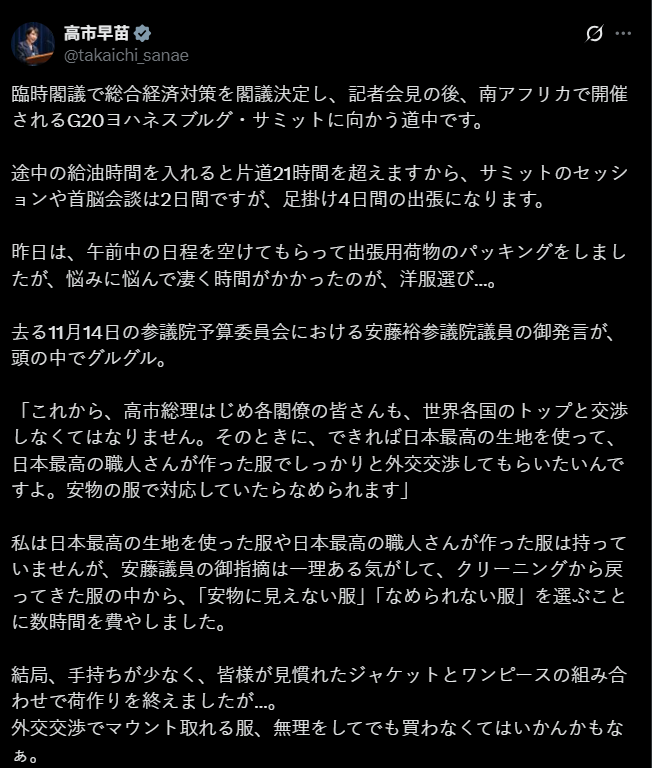Open the post's overflow menu
The height and width of the screenshot is (768, 652).
[623, 34]
